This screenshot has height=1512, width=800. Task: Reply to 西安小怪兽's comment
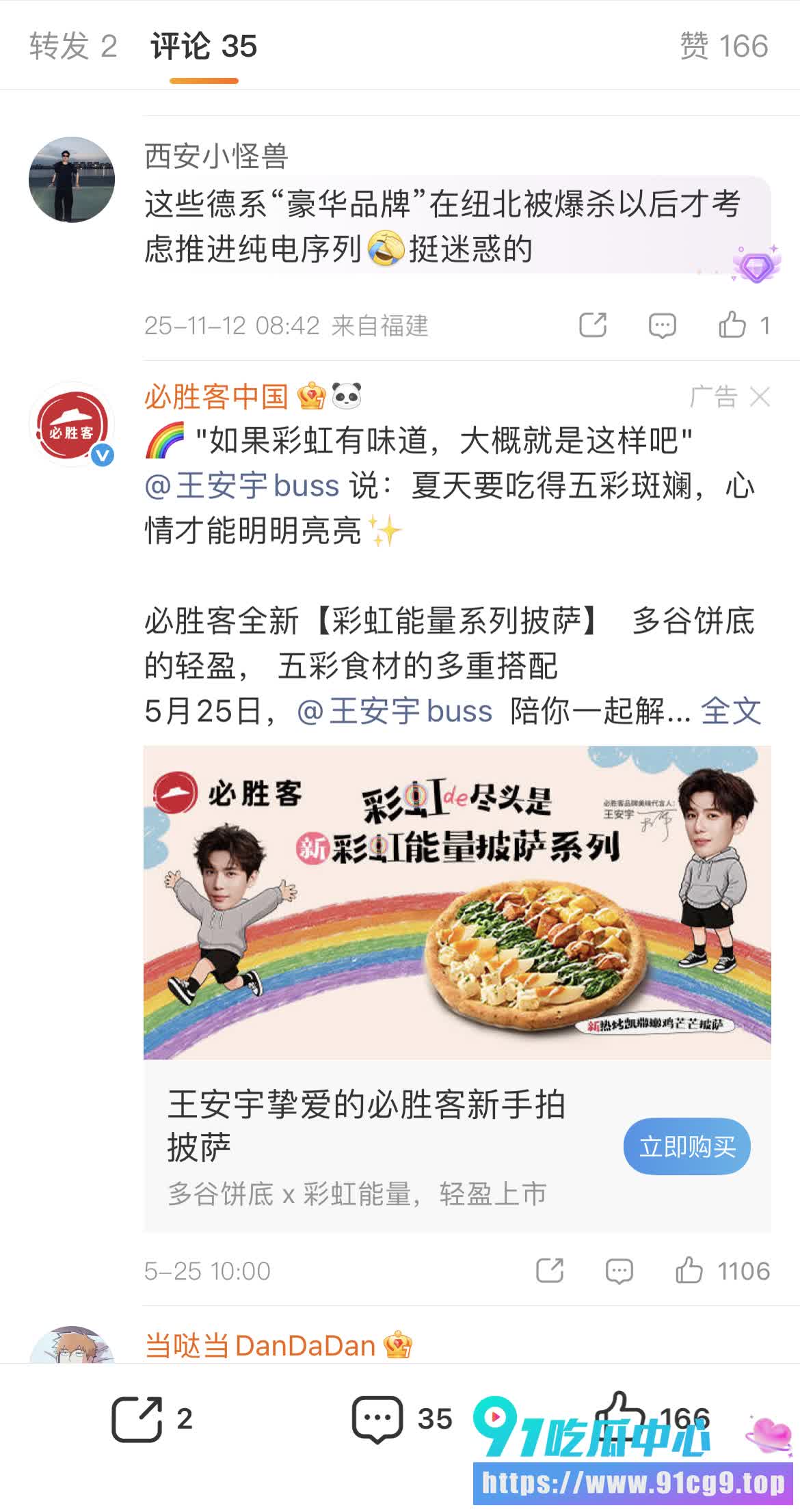662,325
